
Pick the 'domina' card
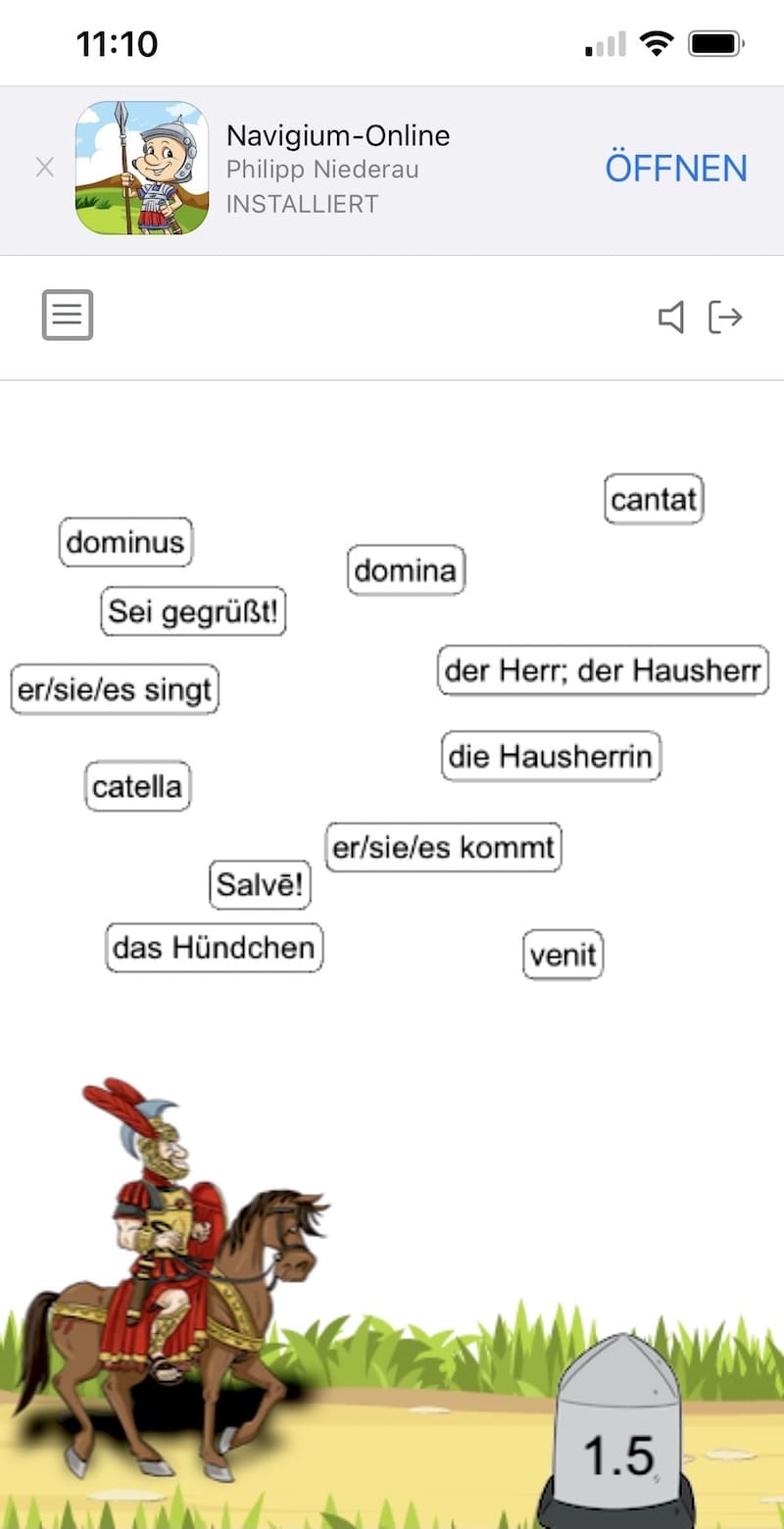406,570
